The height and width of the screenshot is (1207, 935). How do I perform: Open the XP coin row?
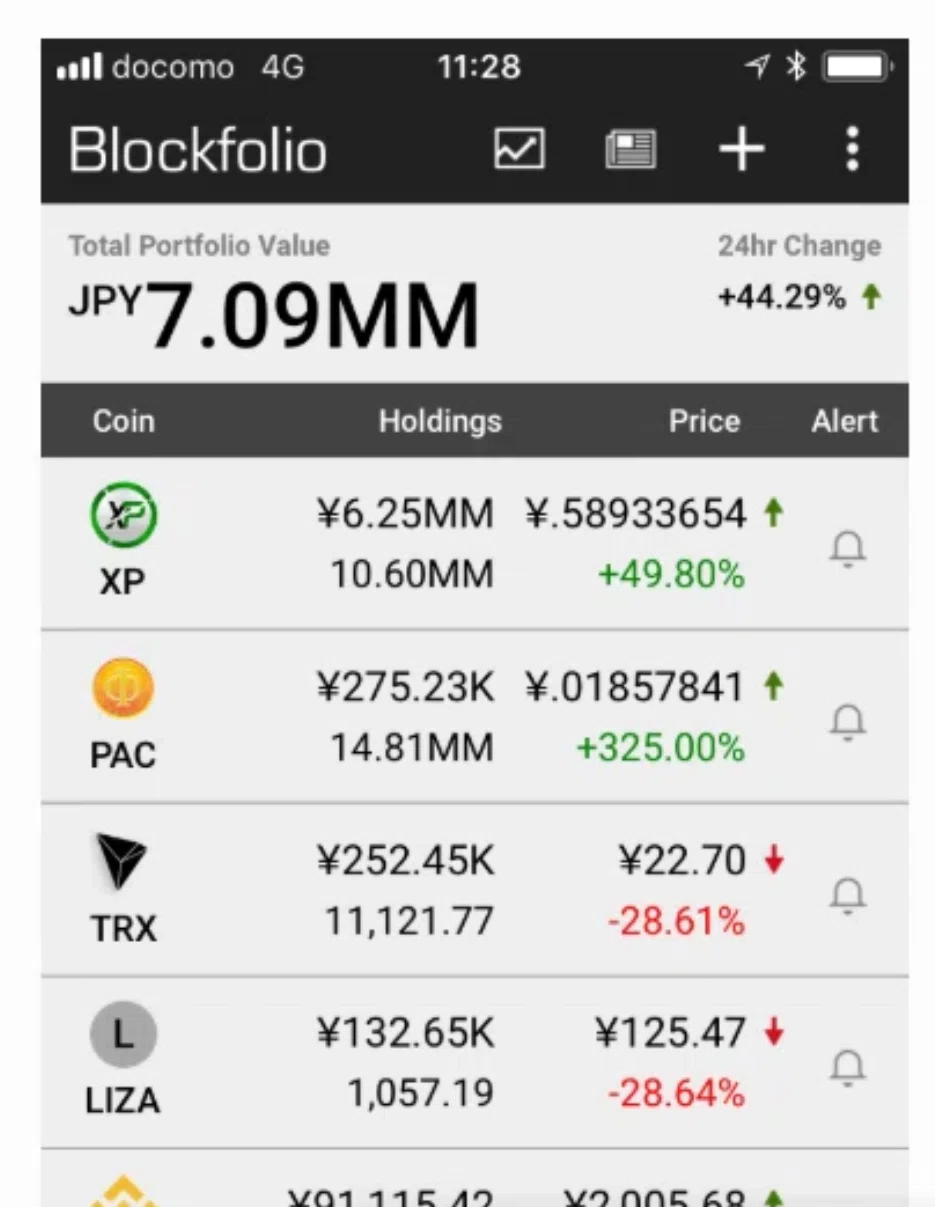point(475,544)
